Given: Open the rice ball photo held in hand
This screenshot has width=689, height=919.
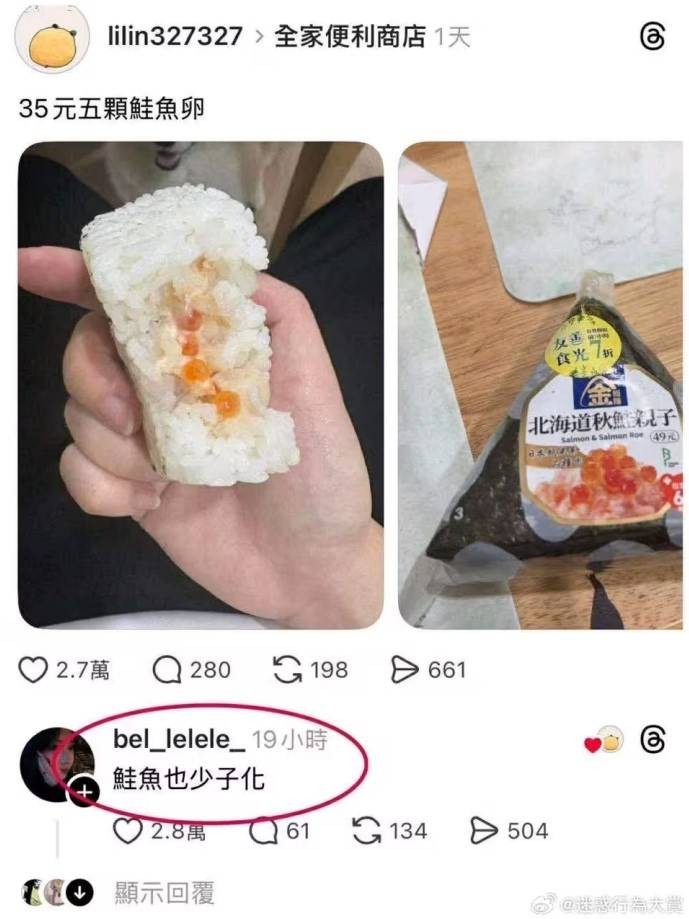Looking at the screenshot, I should coord(200,385).
